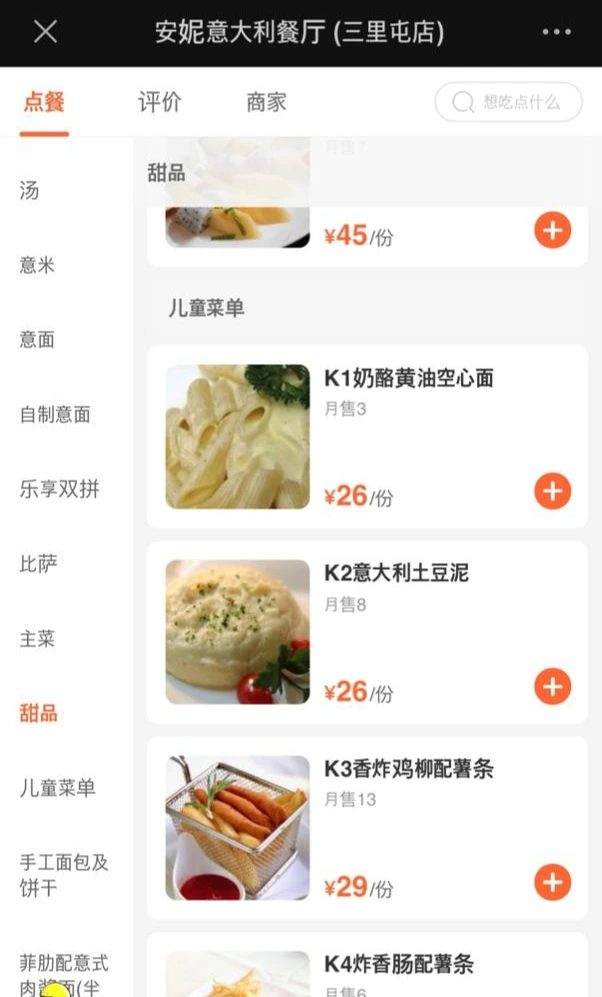The height and width of the screenshot is (997, 602).
Task: Tap the 想吃点什么 search box
Action: coord(508,102)
